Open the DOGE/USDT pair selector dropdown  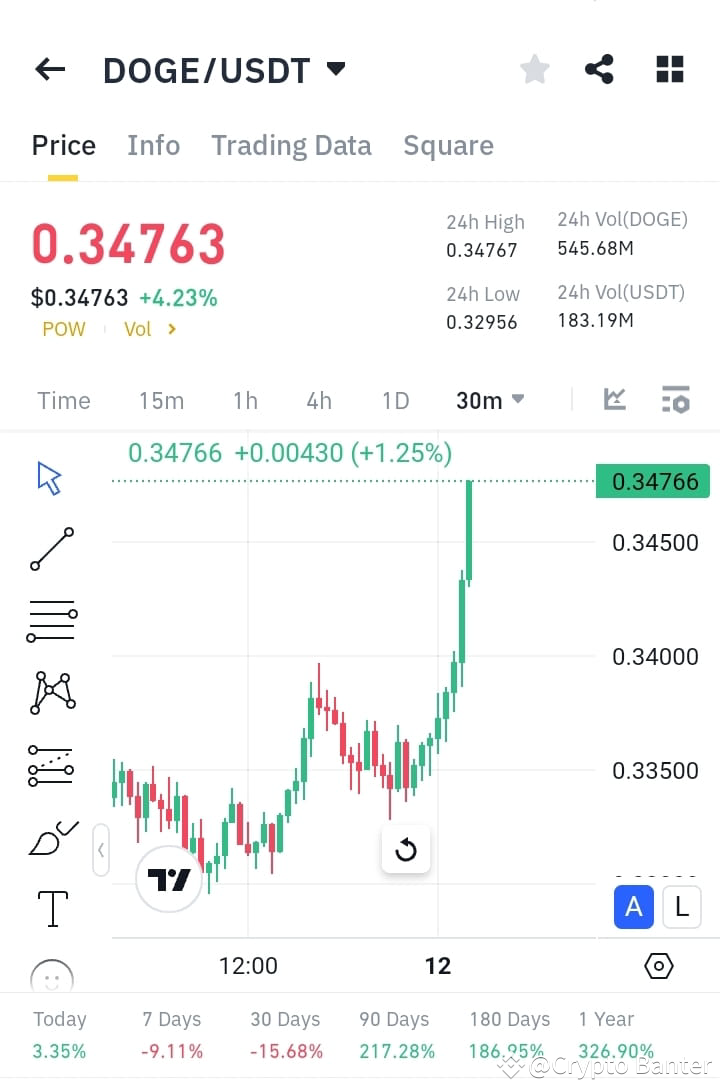[336, 68]
